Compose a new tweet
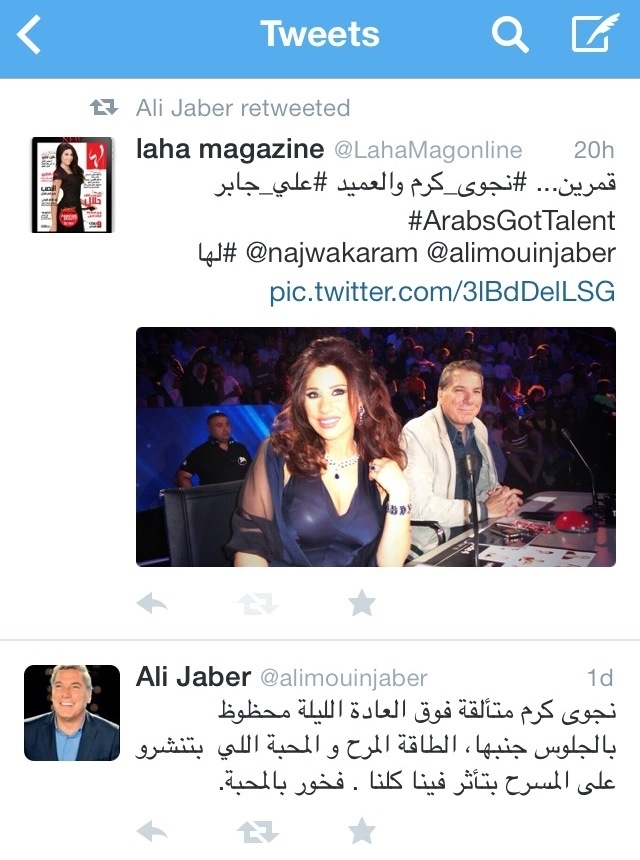 click(595, 34)
